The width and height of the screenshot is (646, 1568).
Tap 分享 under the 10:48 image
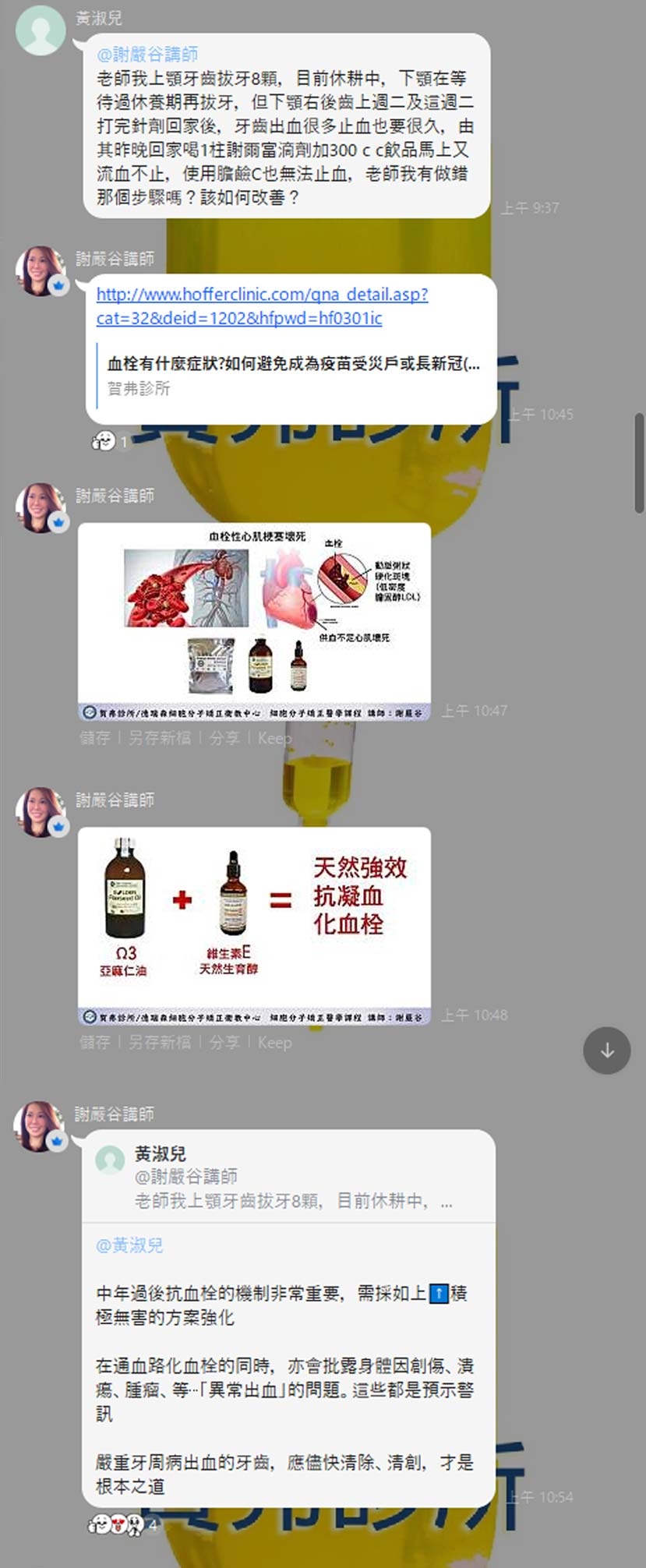pyautogui.click(x=224, y=1042)
